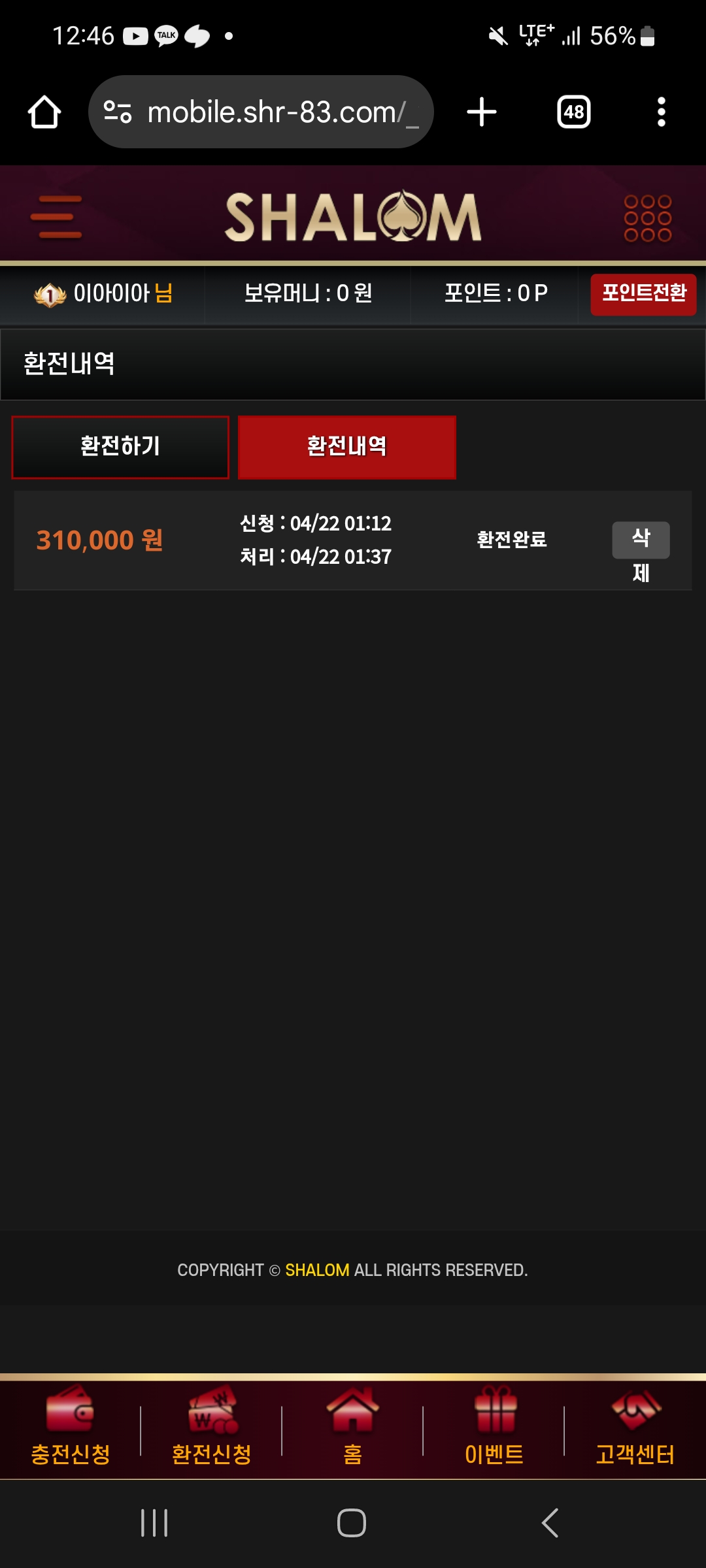Go to the 홈 tab

click(x=353, y=1427)
